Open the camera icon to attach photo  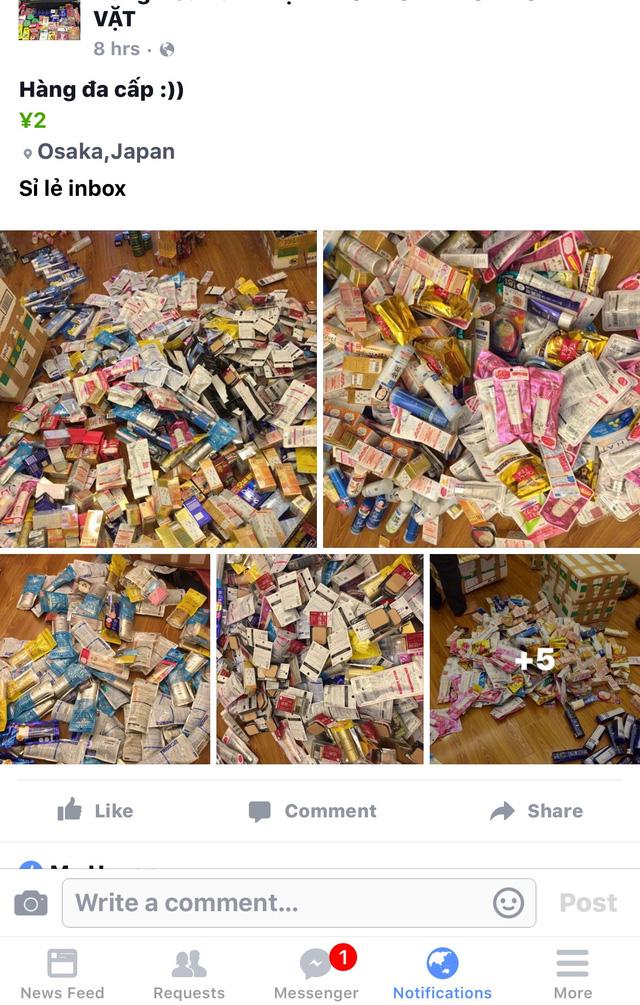point(31,904)
